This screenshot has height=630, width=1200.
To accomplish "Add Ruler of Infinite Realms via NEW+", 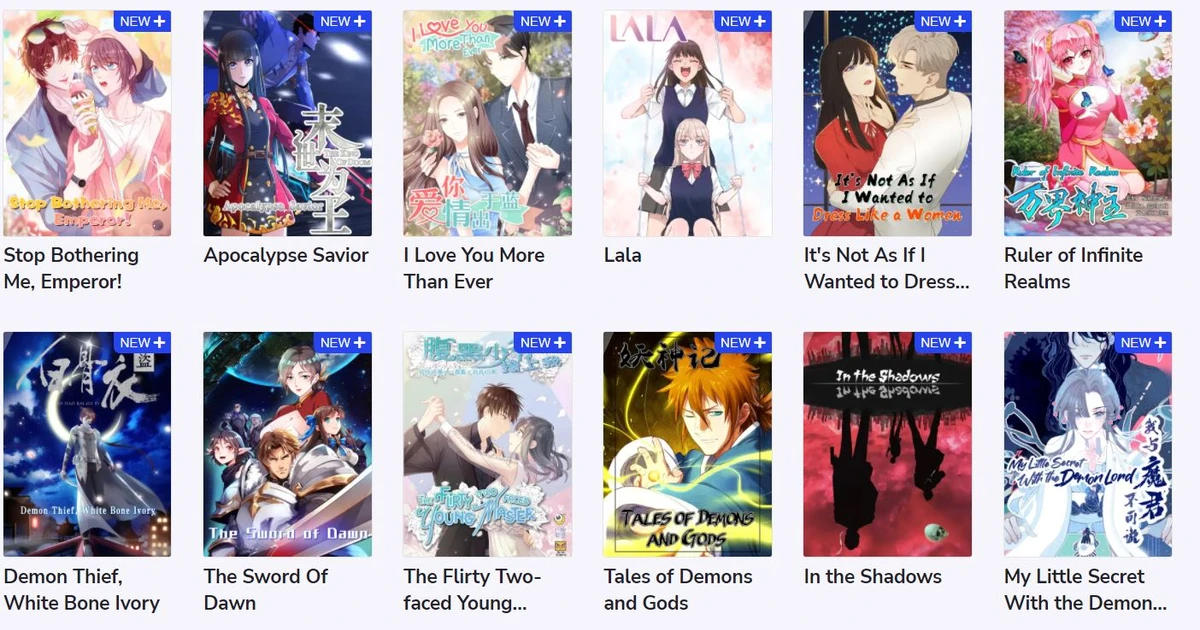I will tap(1142, 21).
